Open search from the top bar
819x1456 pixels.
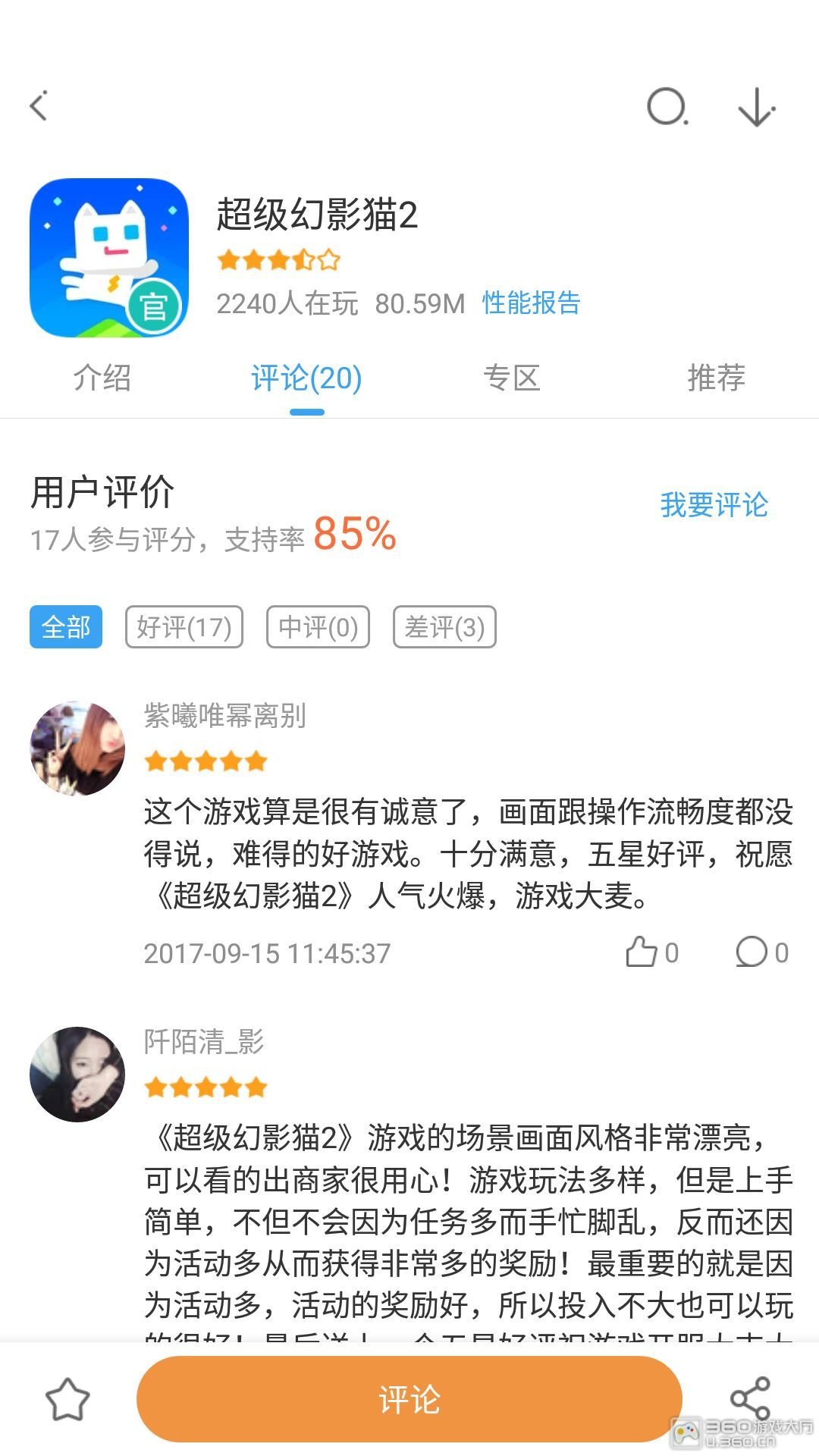667,106
